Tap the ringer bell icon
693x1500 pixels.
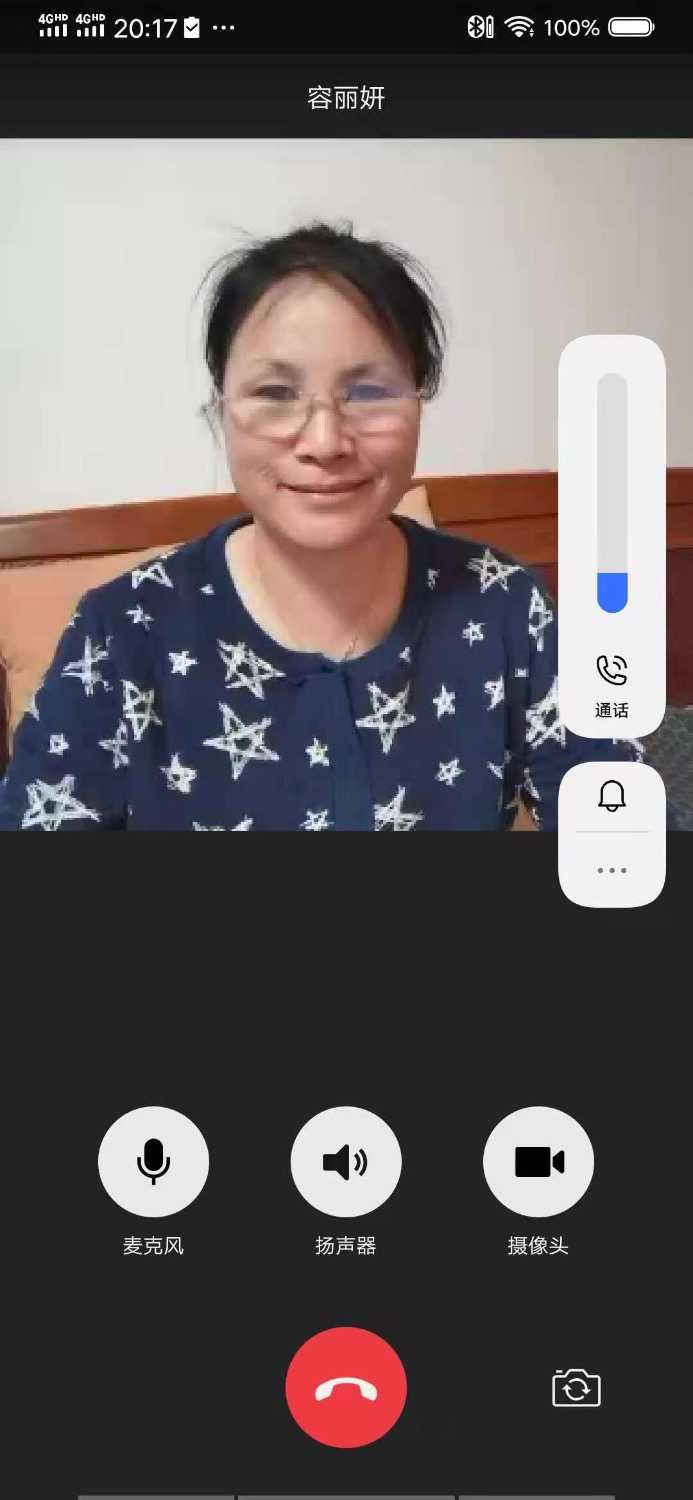point(612,796)
